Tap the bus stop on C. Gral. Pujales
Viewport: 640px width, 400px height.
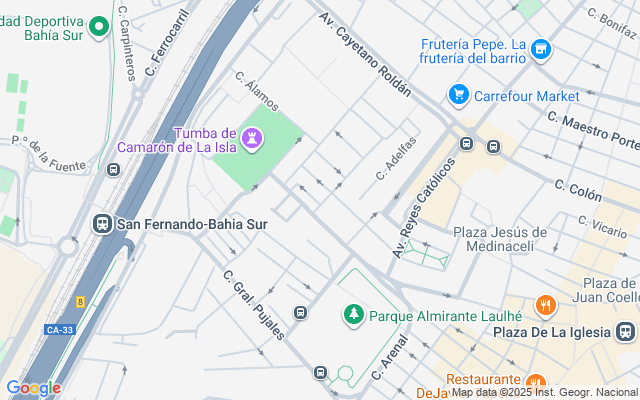click(300, 313)
